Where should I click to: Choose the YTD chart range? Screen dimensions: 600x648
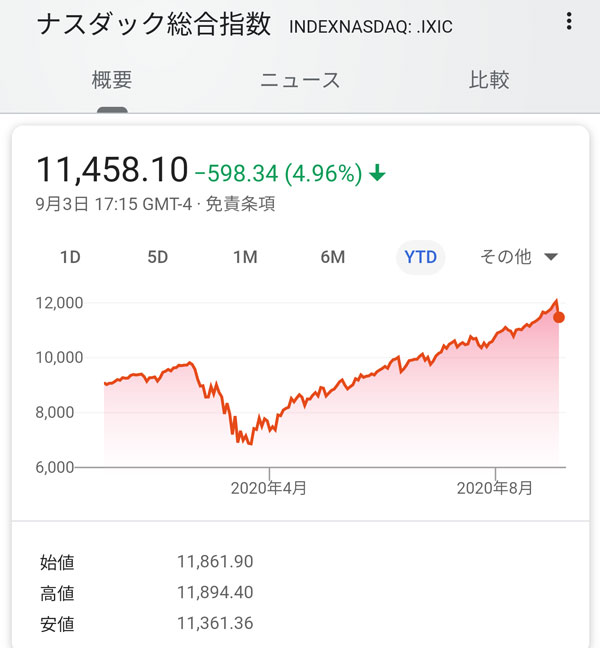420,257
